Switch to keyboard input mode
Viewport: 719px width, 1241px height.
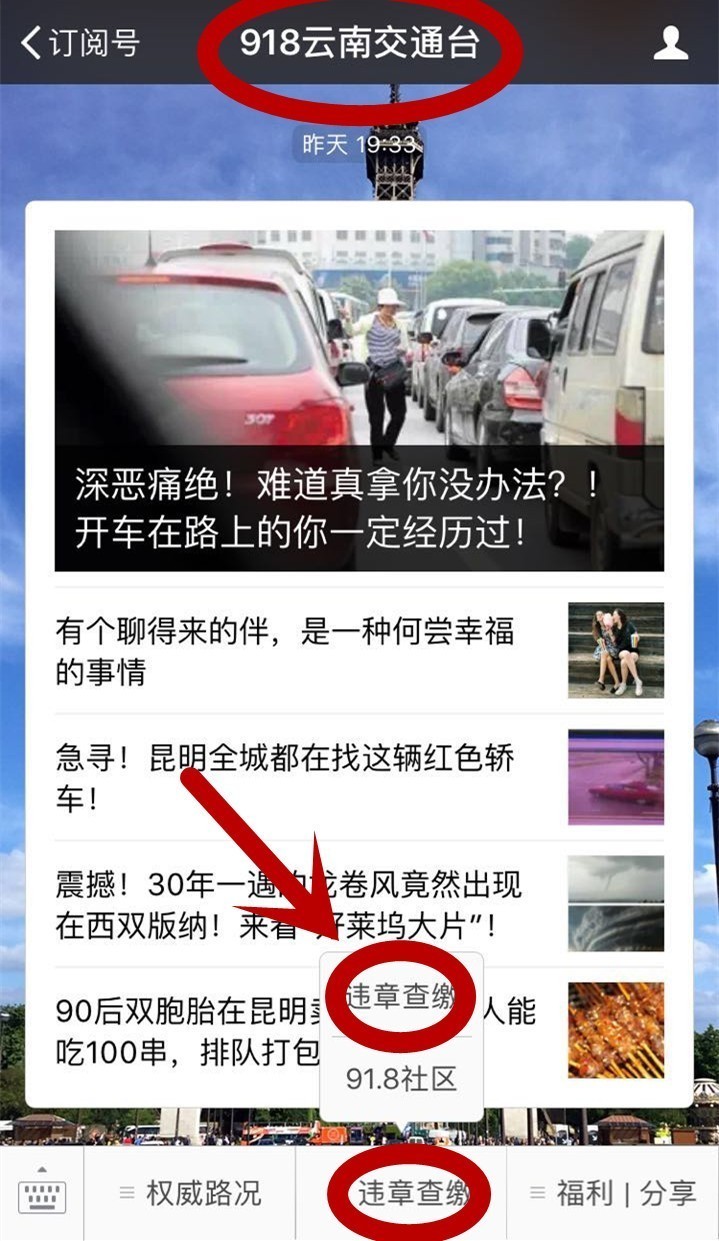(x=42, y=1193)
